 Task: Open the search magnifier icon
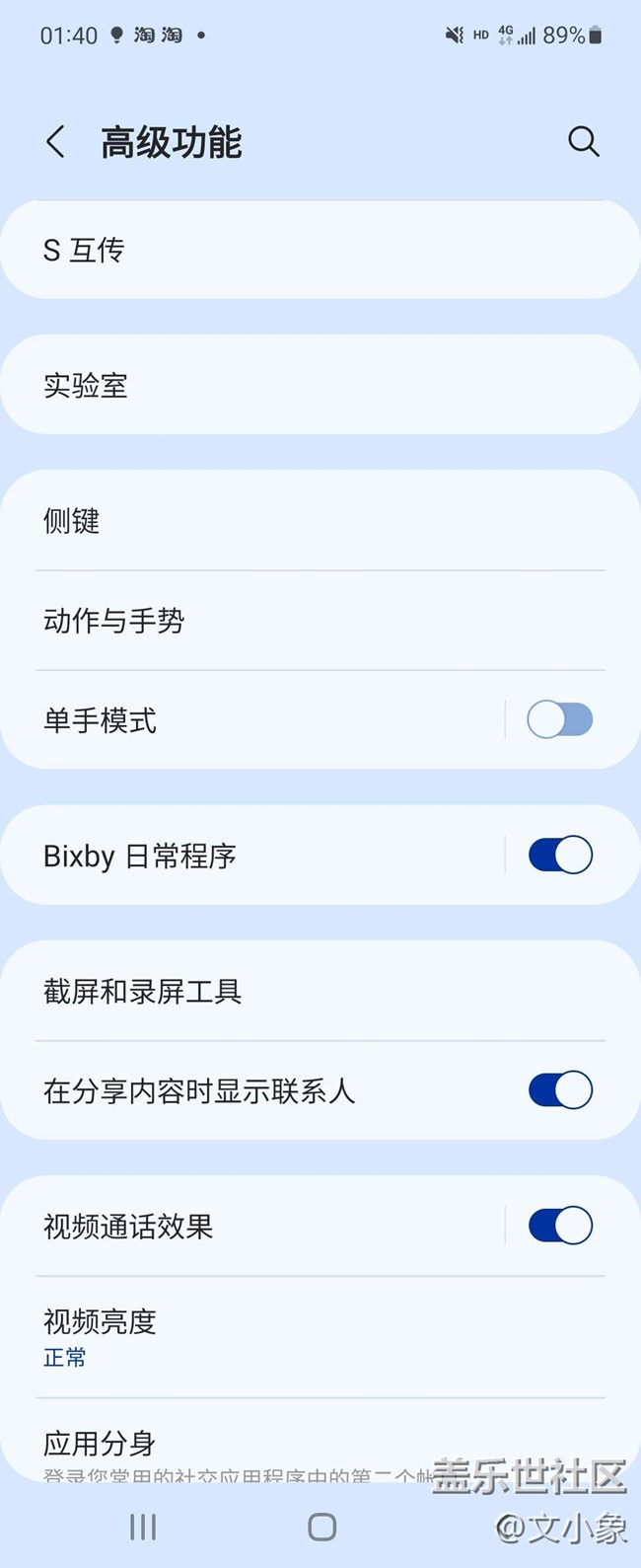point(583,142)
